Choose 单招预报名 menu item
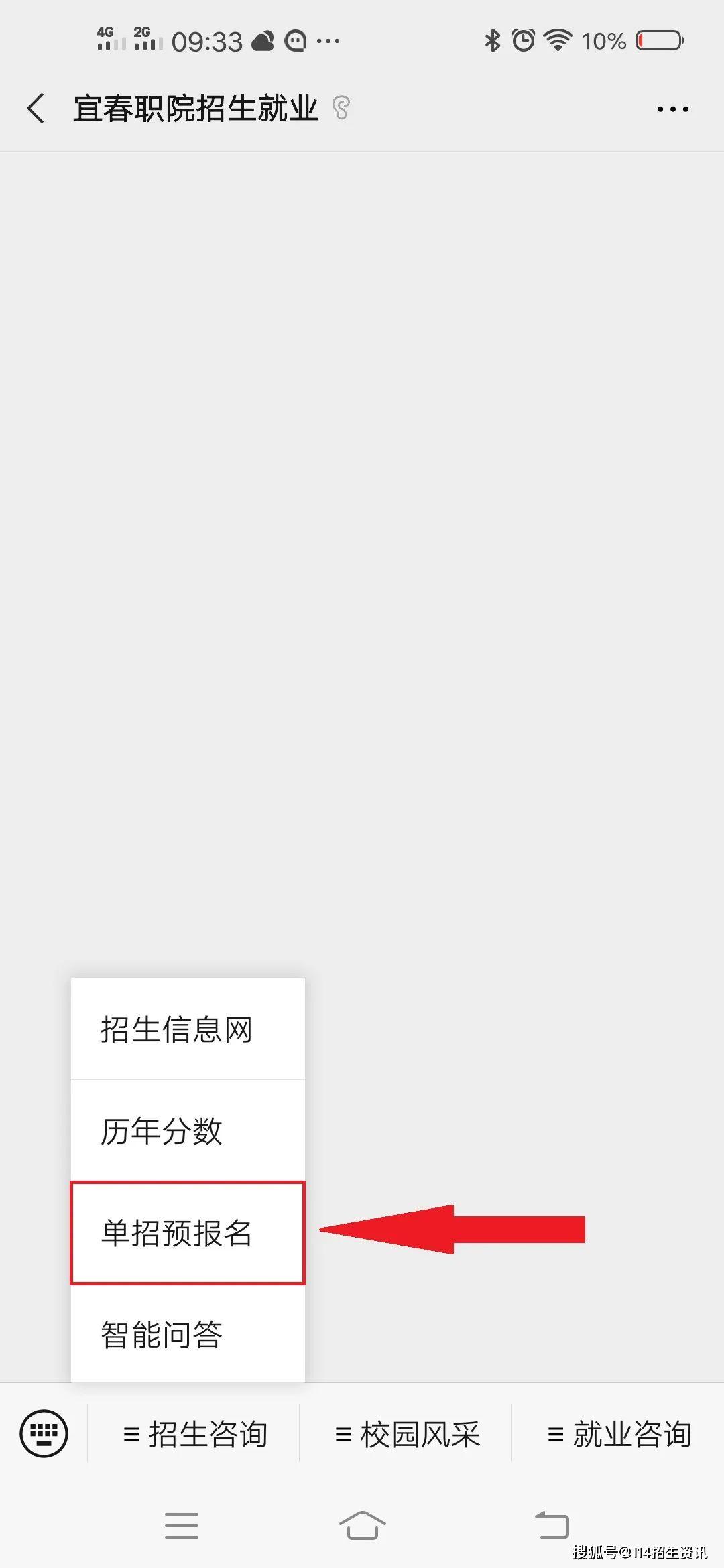Screen dimensions: 724x1568 [188, 1233]
